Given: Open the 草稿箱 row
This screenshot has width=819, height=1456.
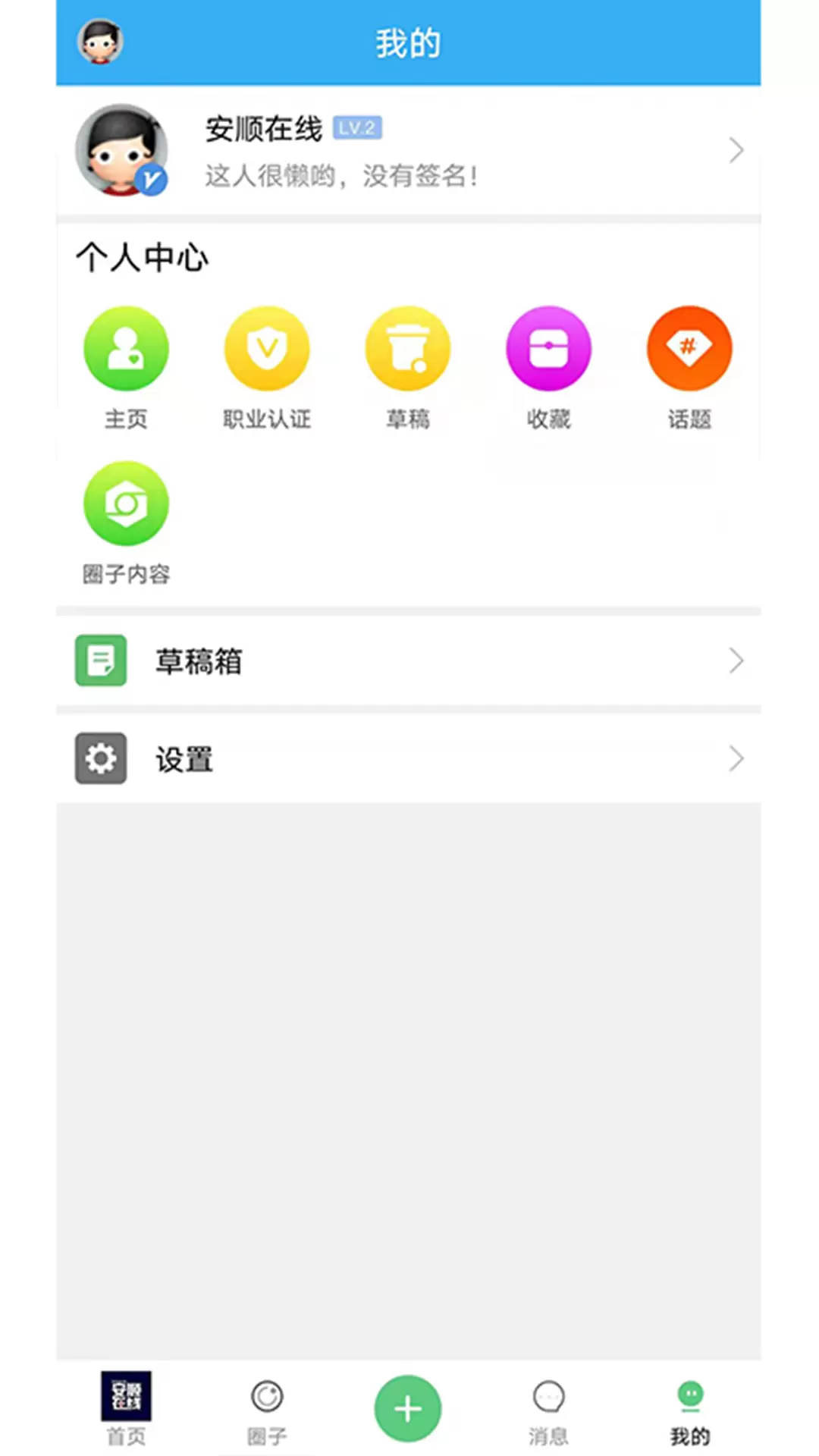Looking at the screenshot, I should click(x=409, y=661).
